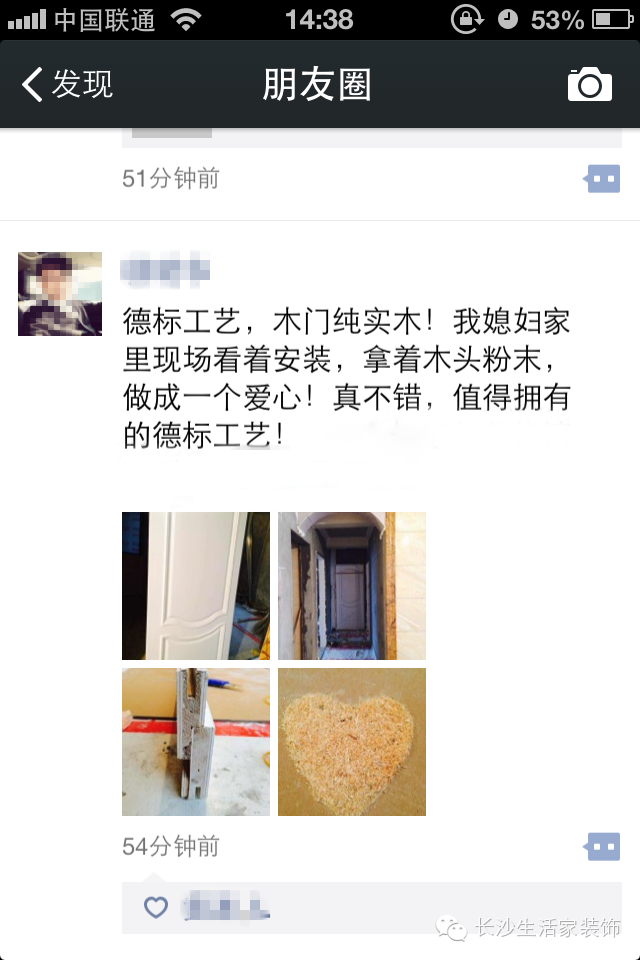The image size is (640, 960).
Task: Open comment menu for the 51分钟前 post
Action: pos(603,179)
